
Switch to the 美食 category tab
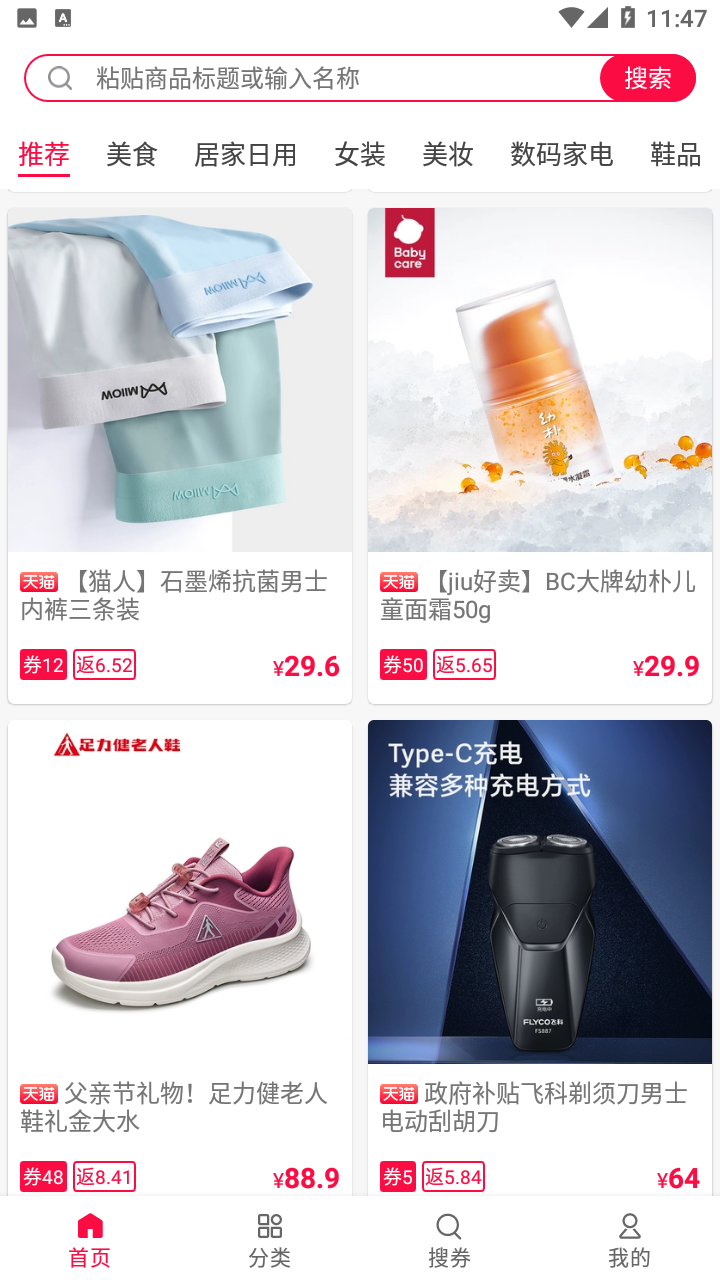pos(132,154)
